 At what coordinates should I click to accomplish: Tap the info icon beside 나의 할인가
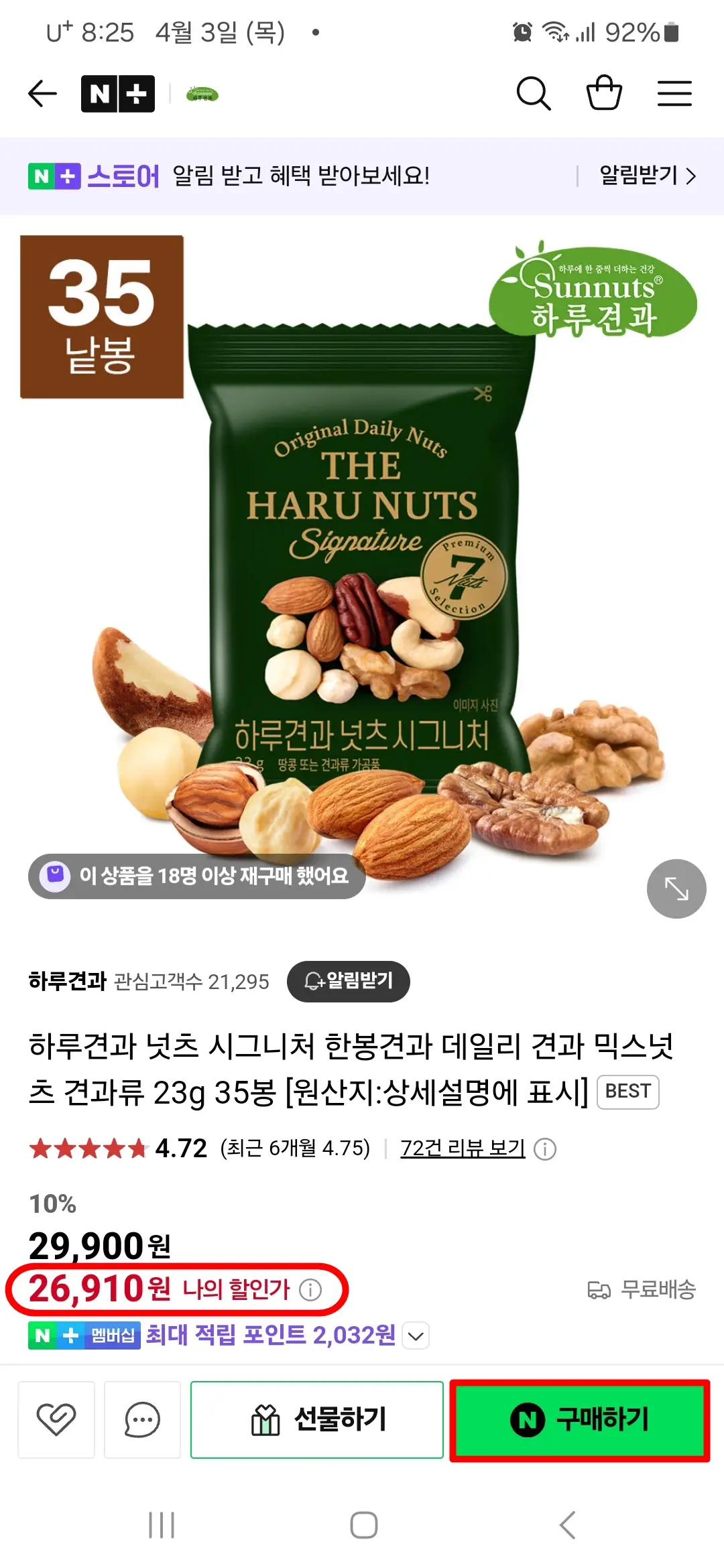[312, 1290]
